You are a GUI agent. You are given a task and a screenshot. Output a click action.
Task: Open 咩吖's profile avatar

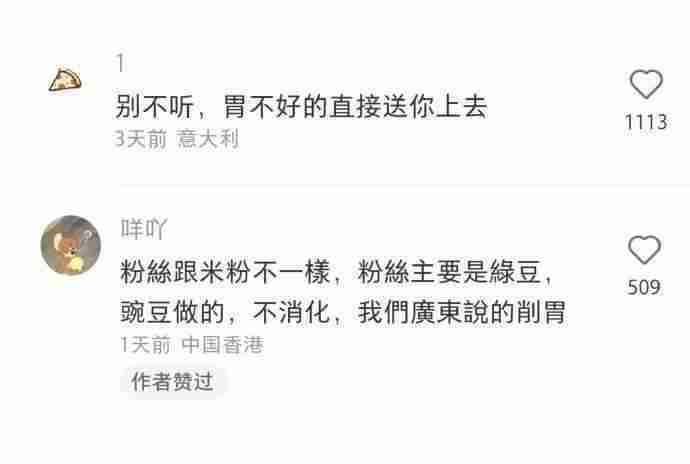68,244
